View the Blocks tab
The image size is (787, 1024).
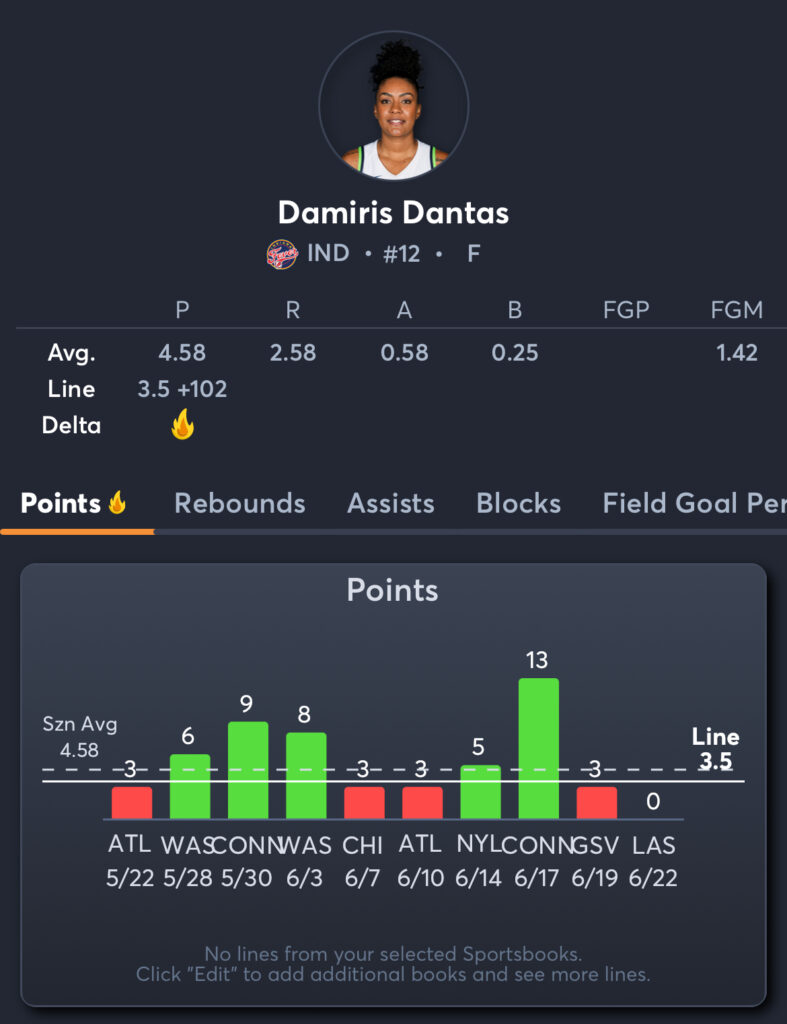click(518, 503)
